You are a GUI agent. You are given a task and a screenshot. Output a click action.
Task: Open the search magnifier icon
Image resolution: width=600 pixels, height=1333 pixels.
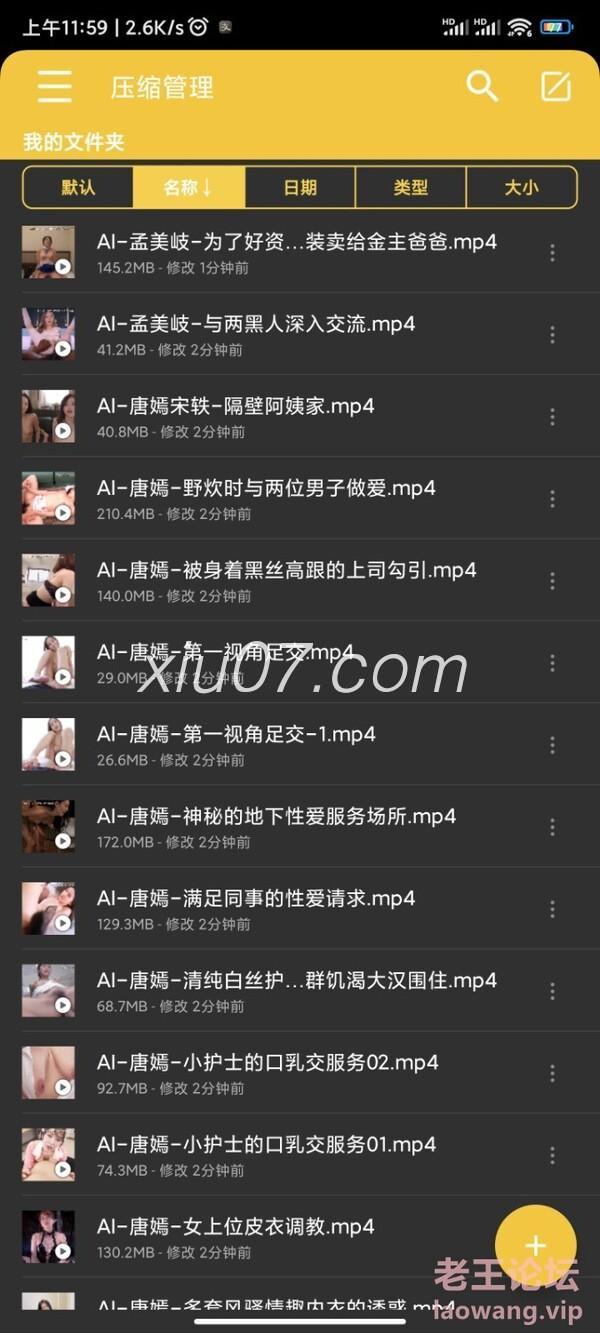pos(482,87)
